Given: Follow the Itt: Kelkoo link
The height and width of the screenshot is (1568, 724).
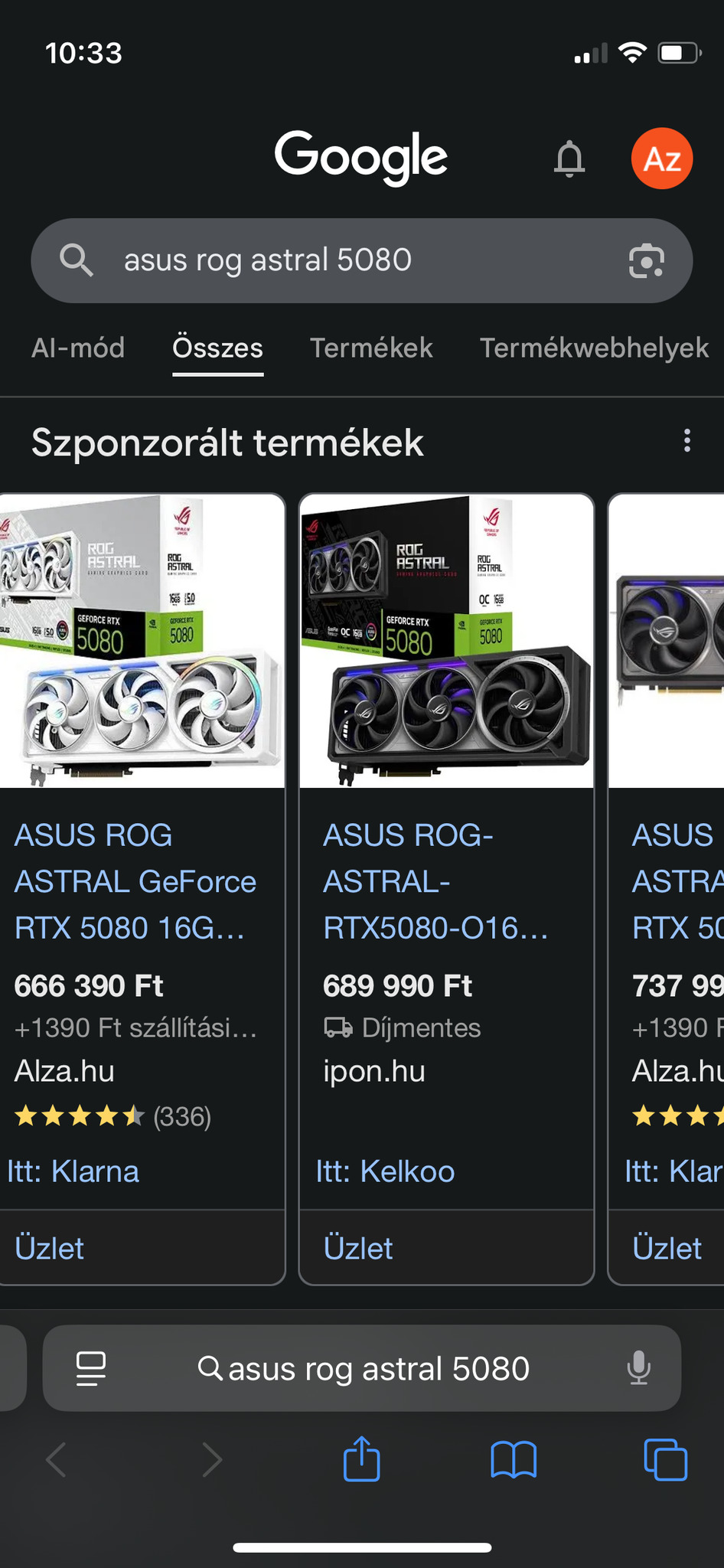Looking at the screenshot, I should pyautogui.click(x=386, y=1171).
